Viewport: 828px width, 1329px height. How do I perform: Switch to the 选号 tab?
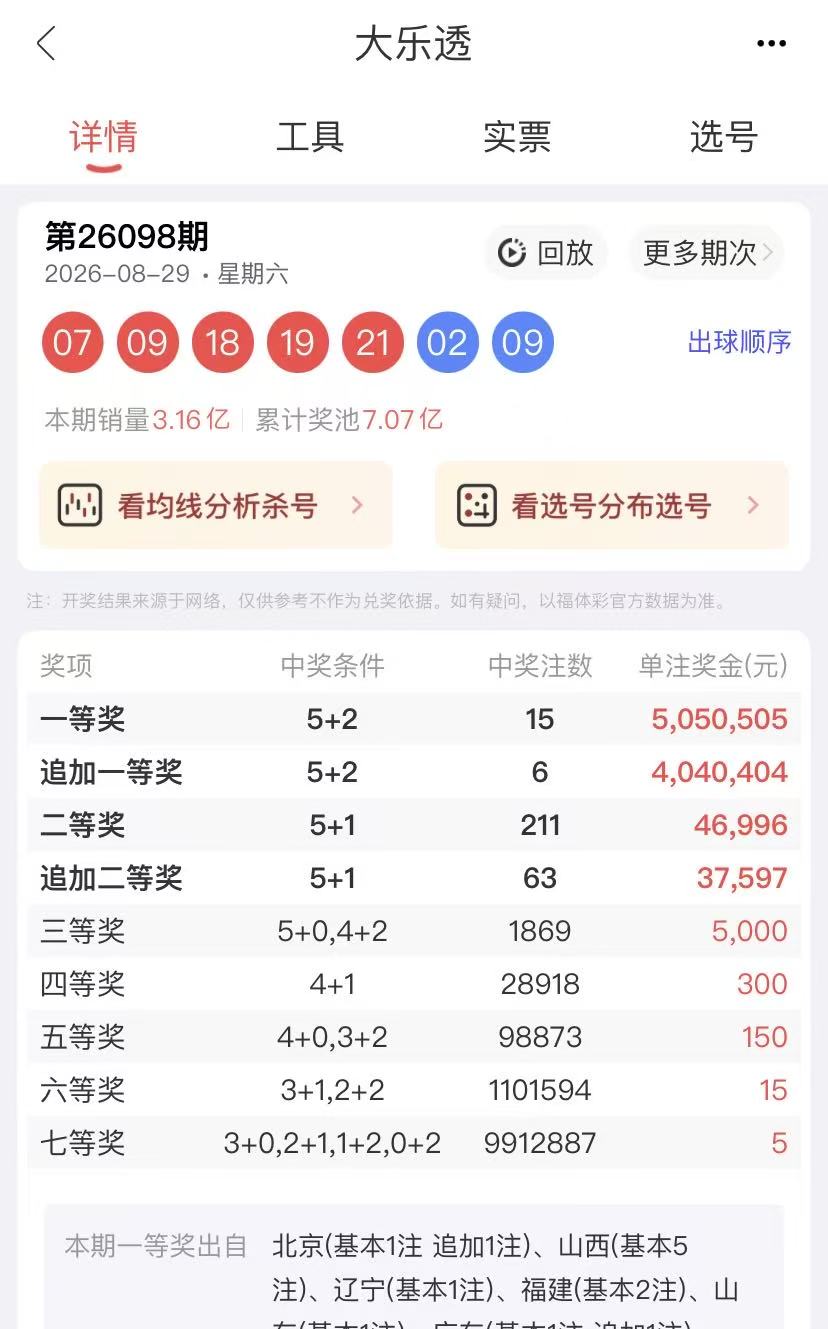coord(724,137)
